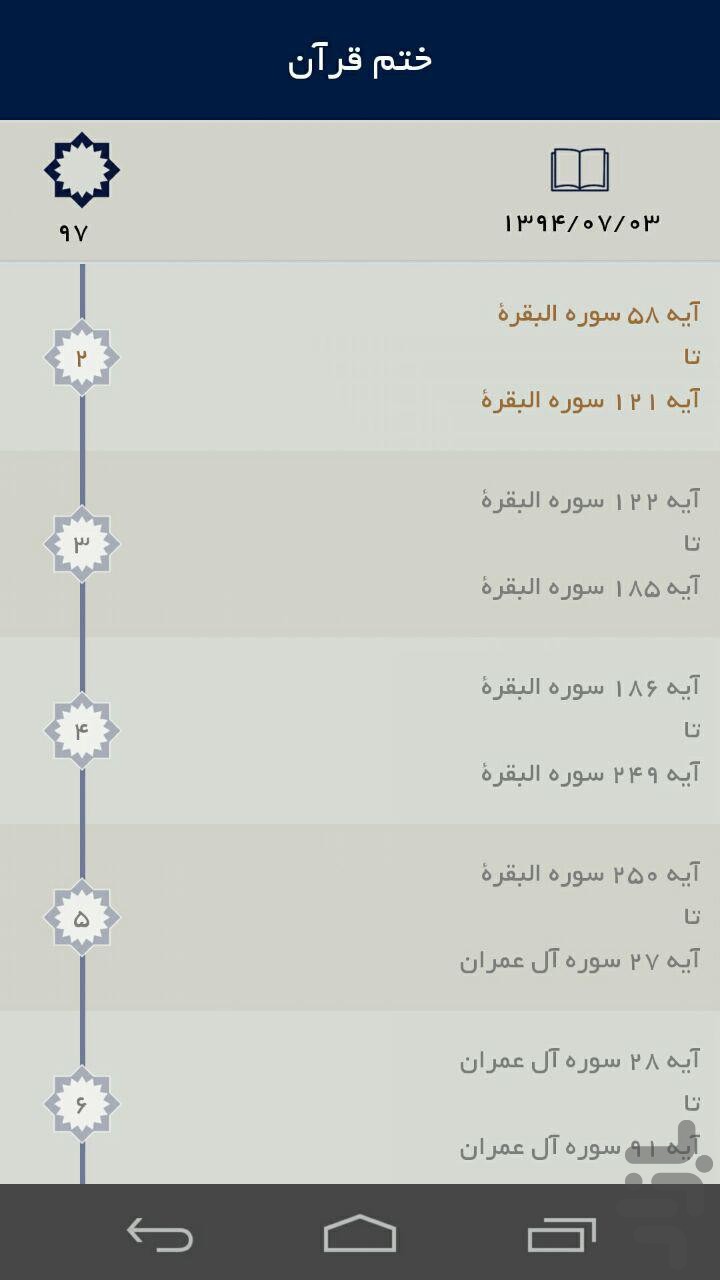The height and width of the screenshot is (1280, 720).
Task: Go back using the system back button
Action: tap(160, 1234)
